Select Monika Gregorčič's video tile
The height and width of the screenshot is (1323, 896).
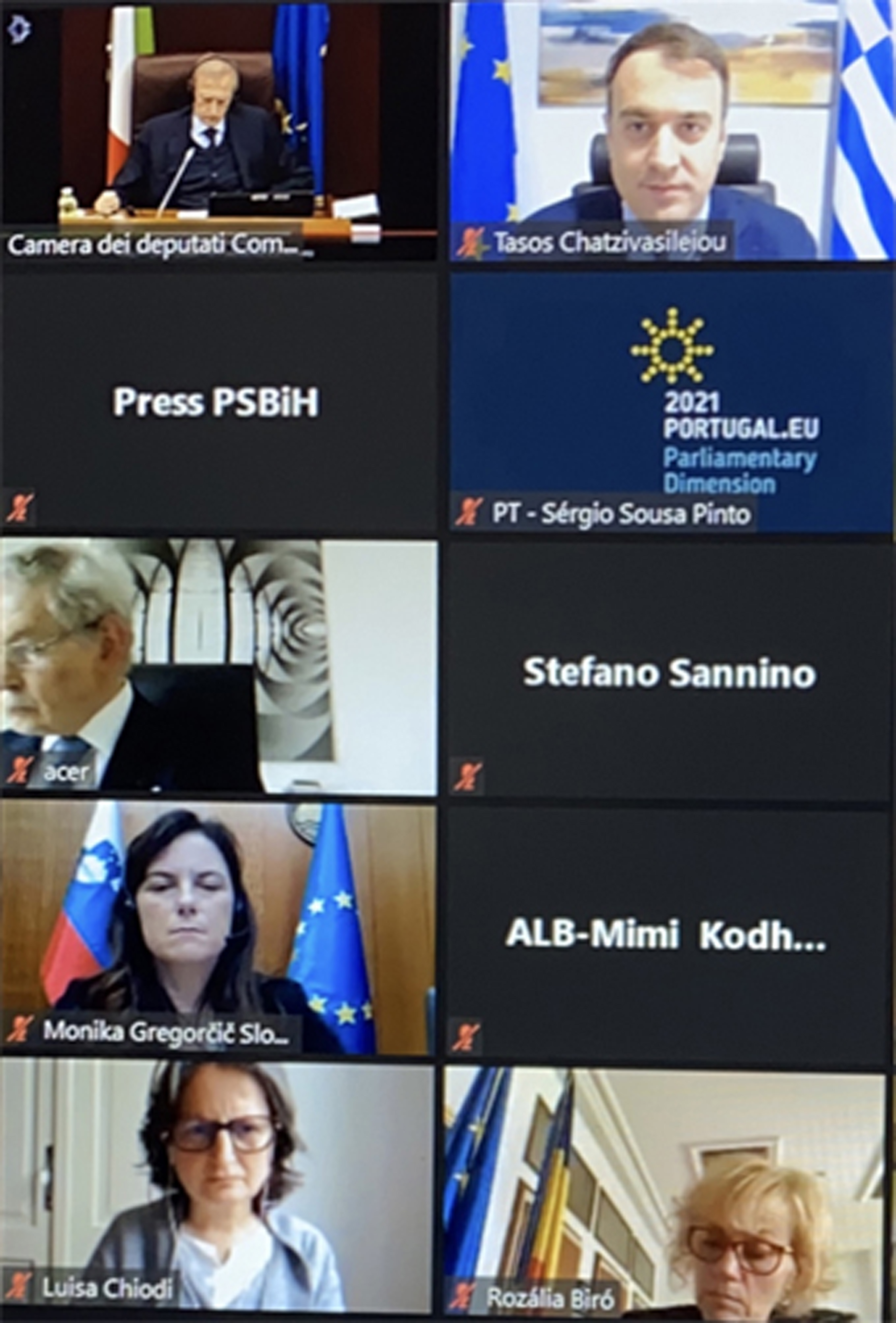(219, 931)
